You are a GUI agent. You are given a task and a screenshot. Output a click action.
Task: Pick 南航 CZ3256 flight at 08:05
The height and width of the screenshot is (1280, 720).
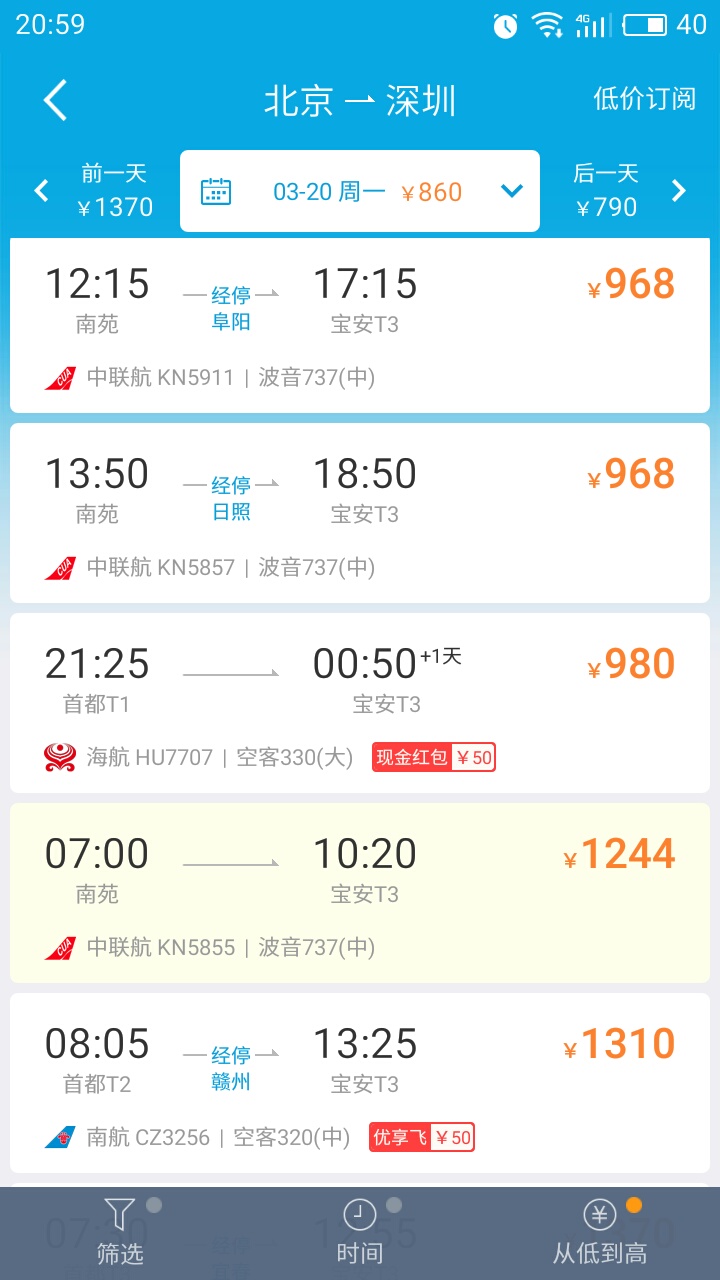360,1083
